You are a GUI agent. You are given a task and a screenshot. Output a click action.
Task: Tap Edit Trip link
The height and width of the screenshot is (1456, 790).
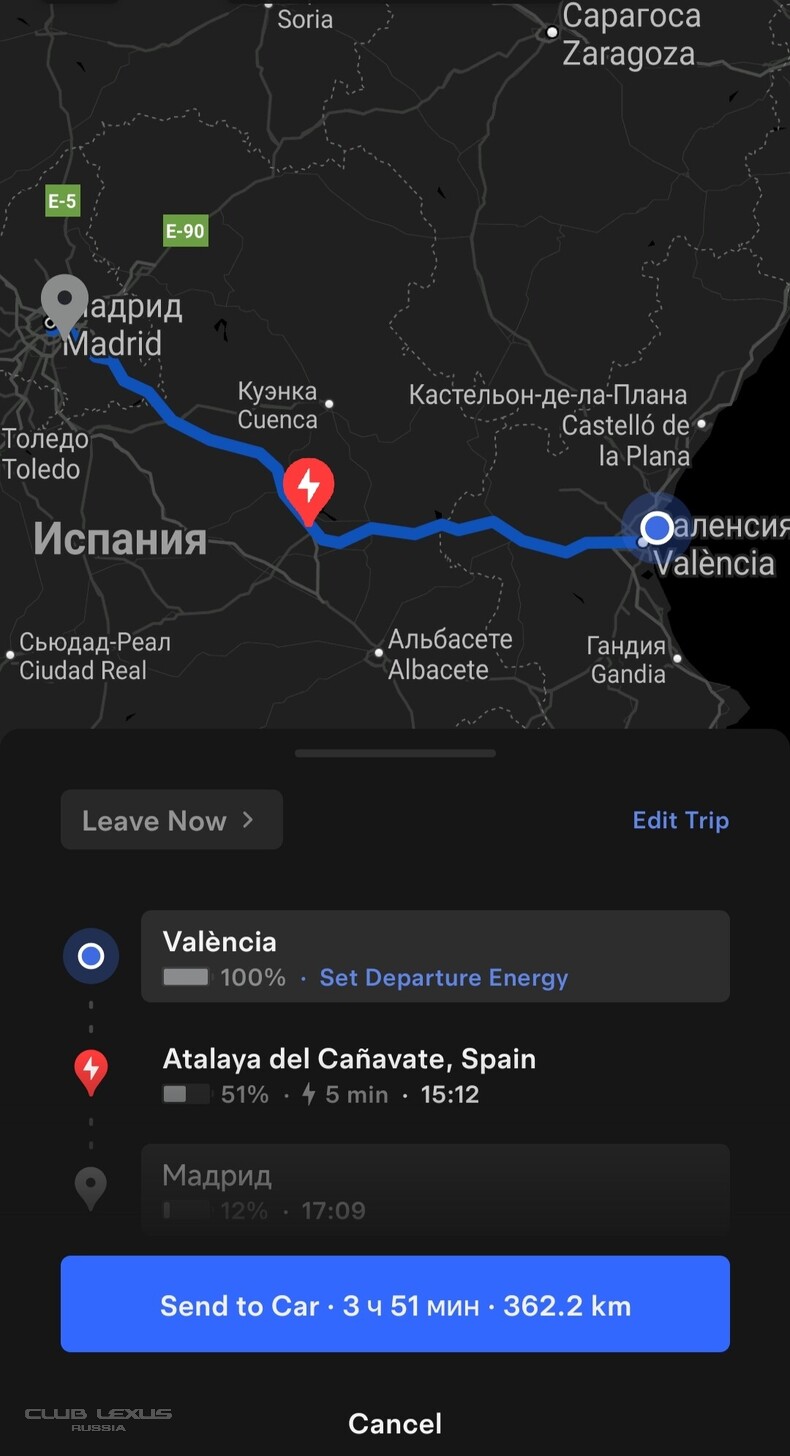pos(680,820)
